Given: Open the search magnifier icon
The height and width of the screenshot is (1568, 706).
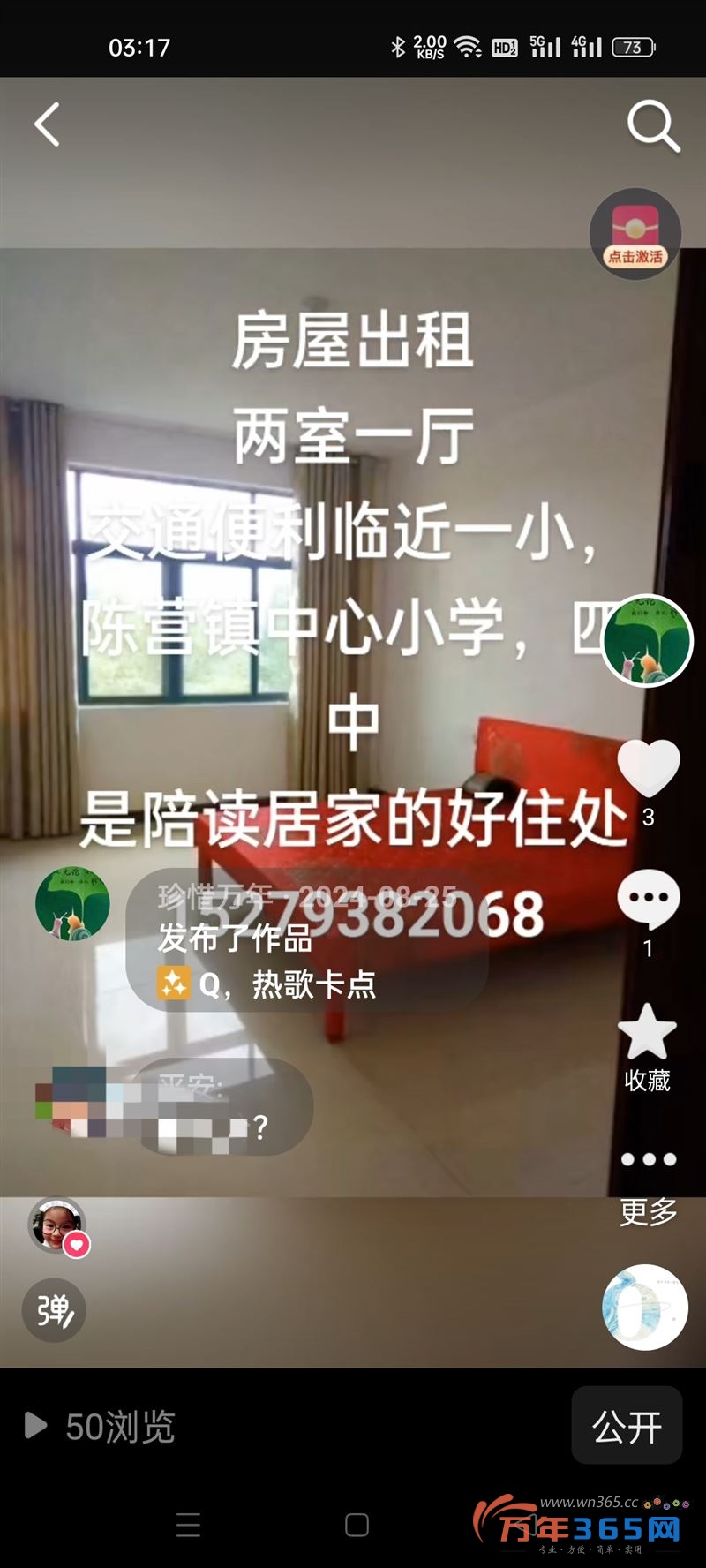Looking at the screenshot, I should point(653,125).
